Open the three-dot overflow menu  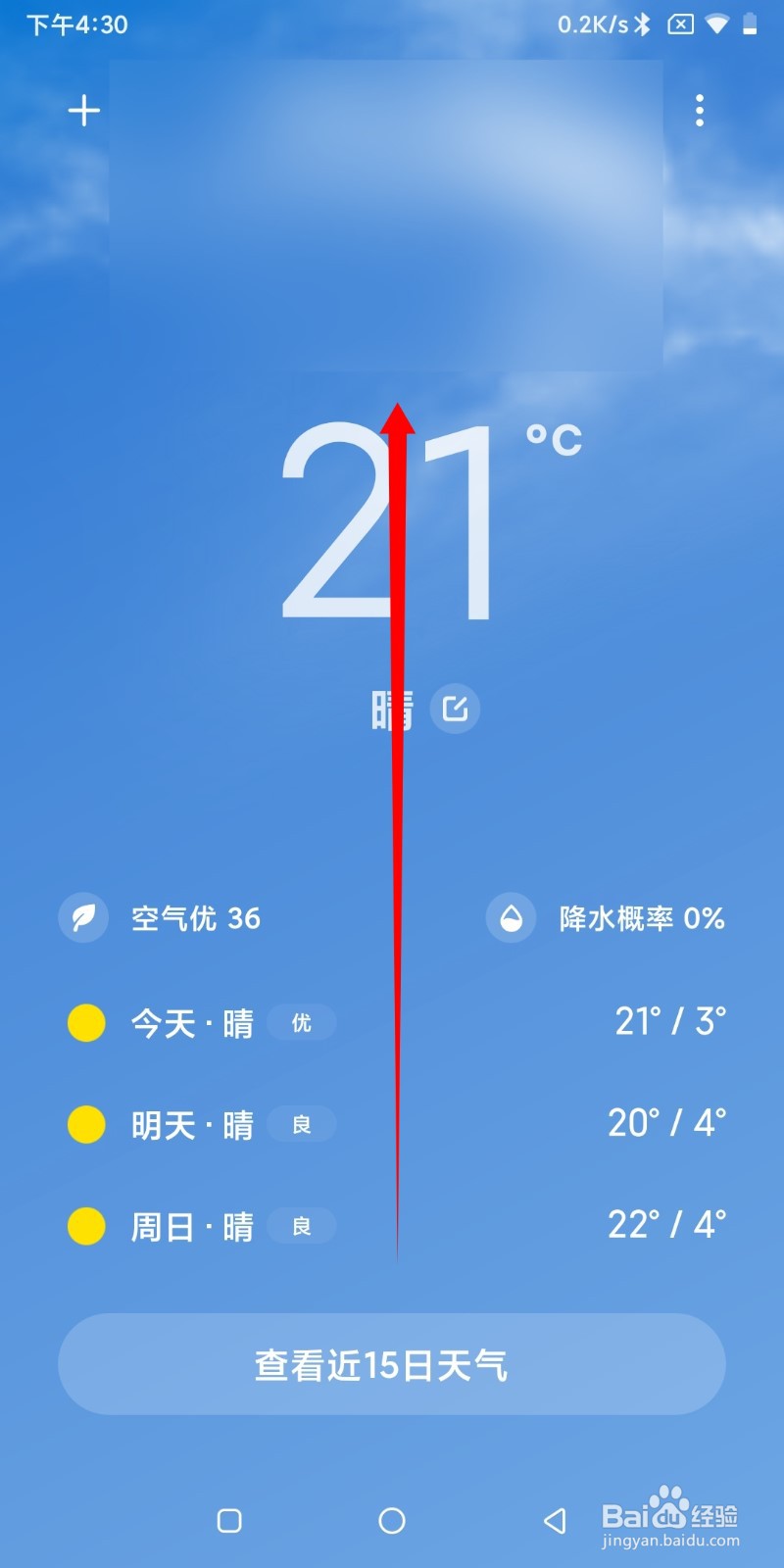coord(700,111)
